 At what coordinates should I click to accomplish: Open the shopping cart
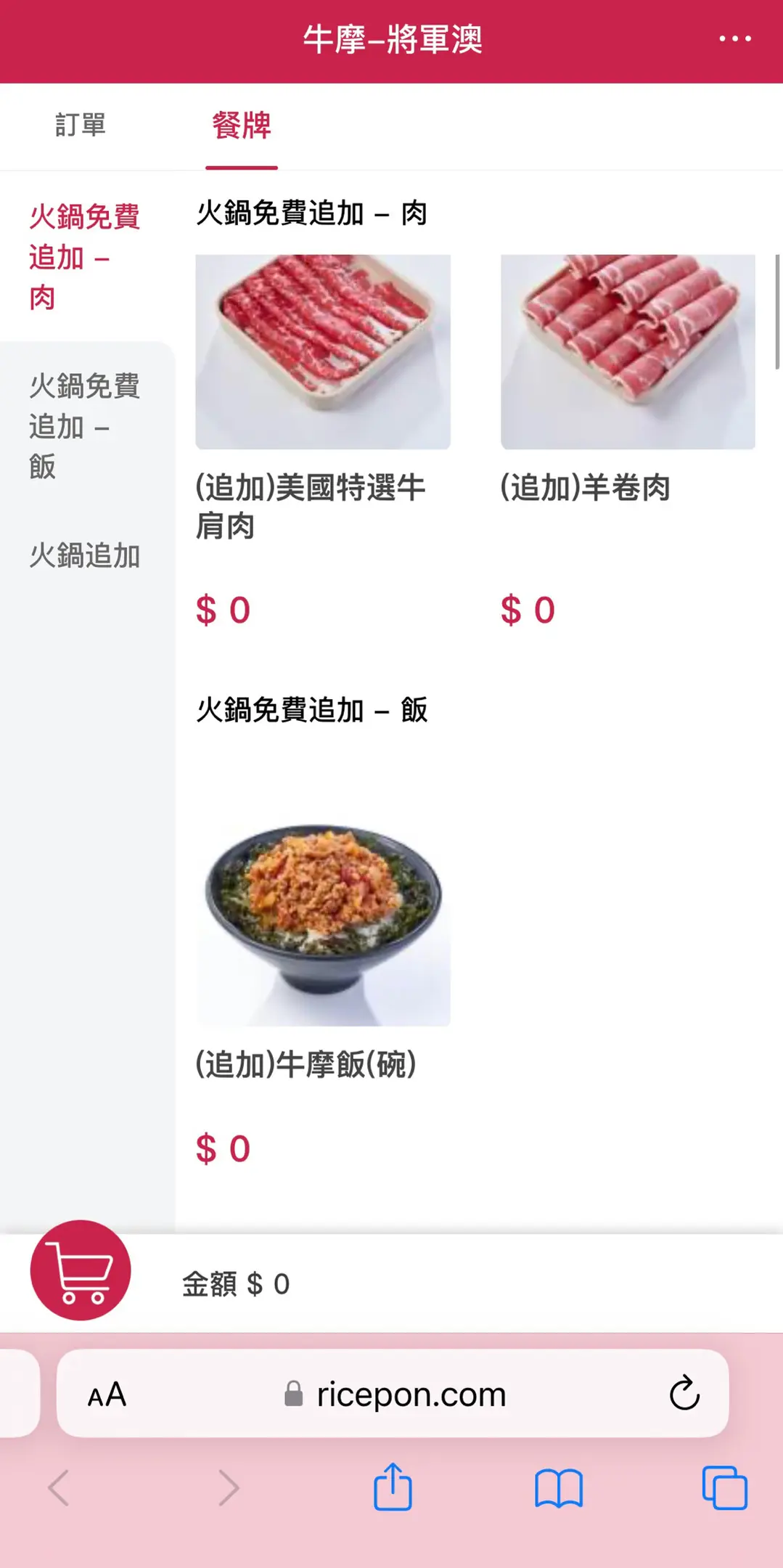(x=81, y=1270)
